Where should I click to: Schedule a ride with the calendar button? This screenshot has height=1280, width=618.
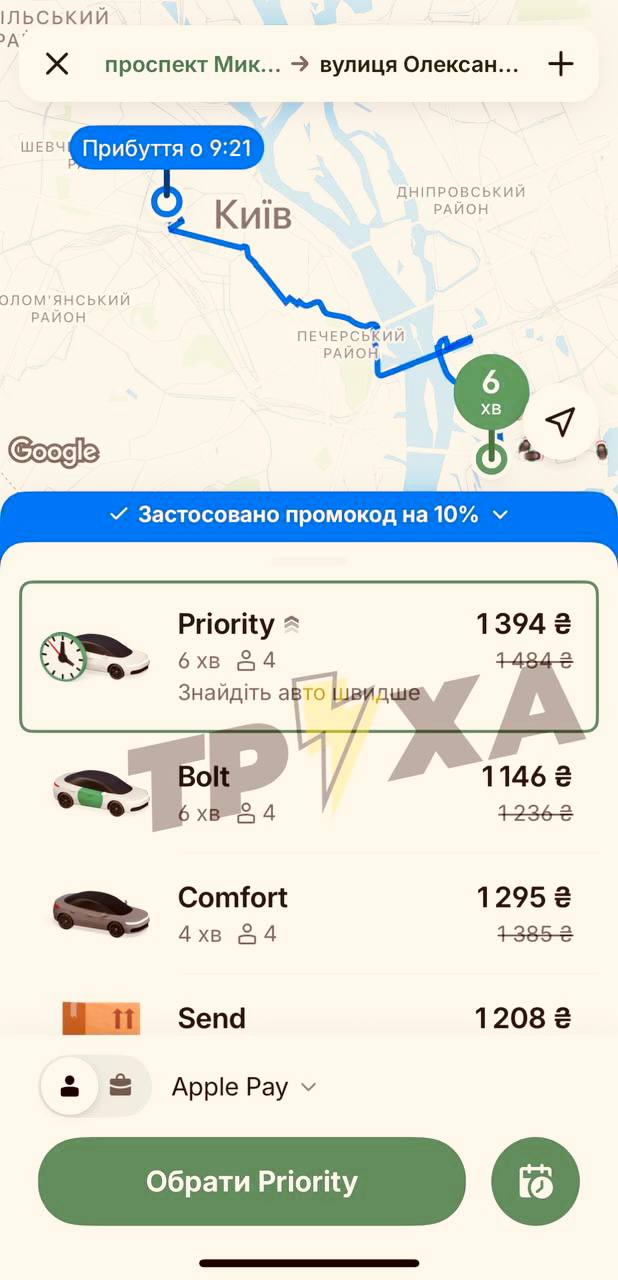536,1181
